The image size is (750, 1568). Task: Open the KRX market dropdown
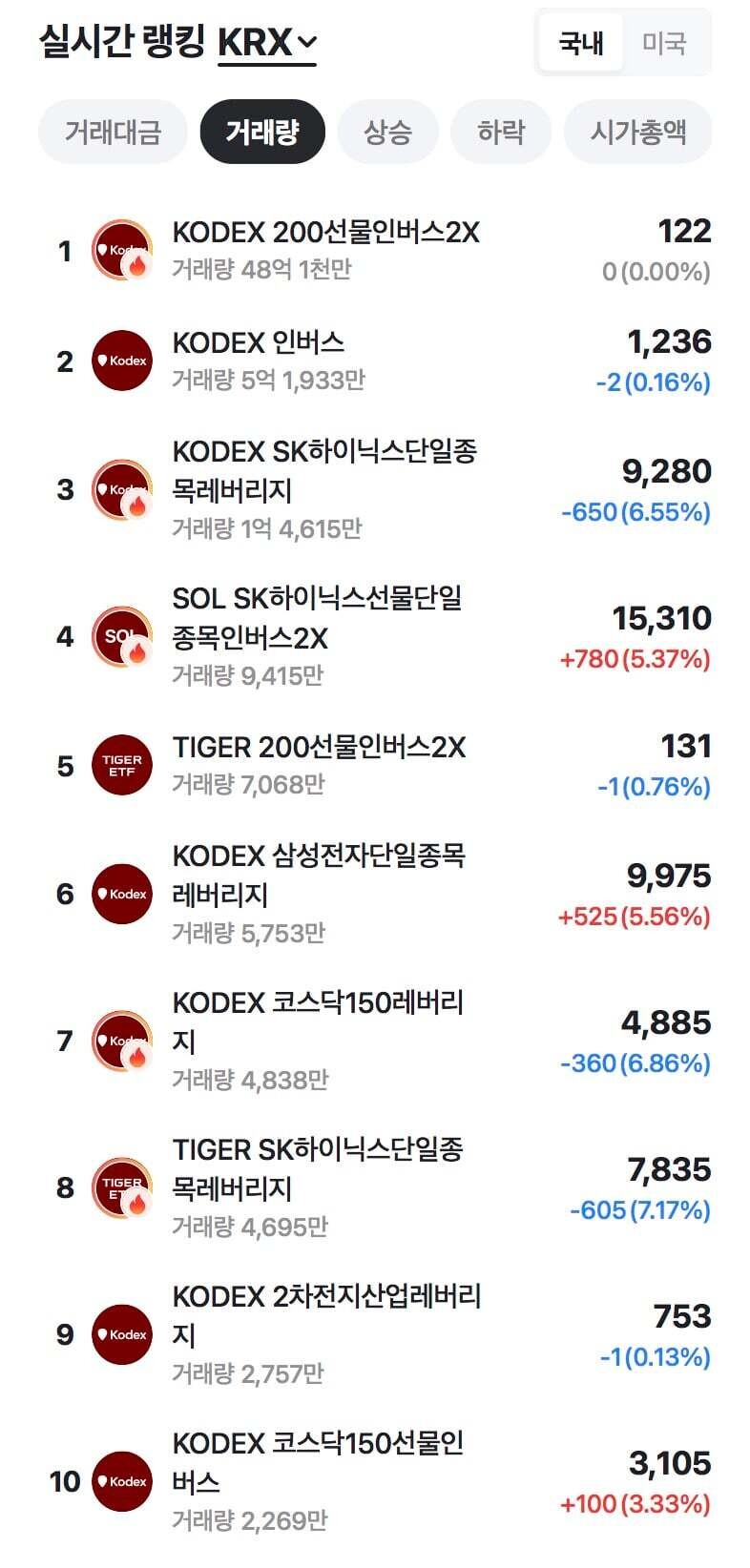267,44
